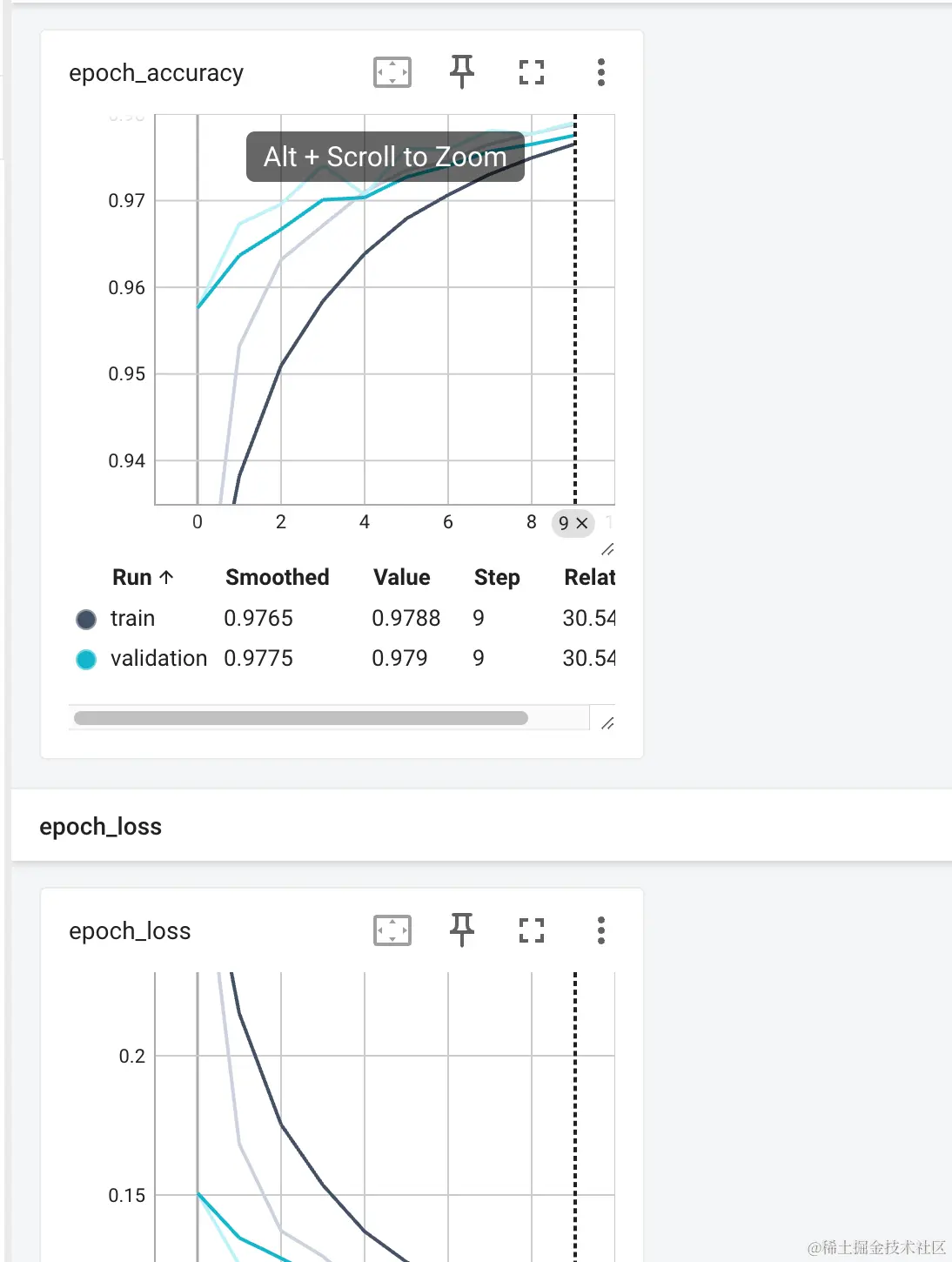Remove the step 9 marker chip
This screenshot has height=1262, width=952.
coord(582,523)
